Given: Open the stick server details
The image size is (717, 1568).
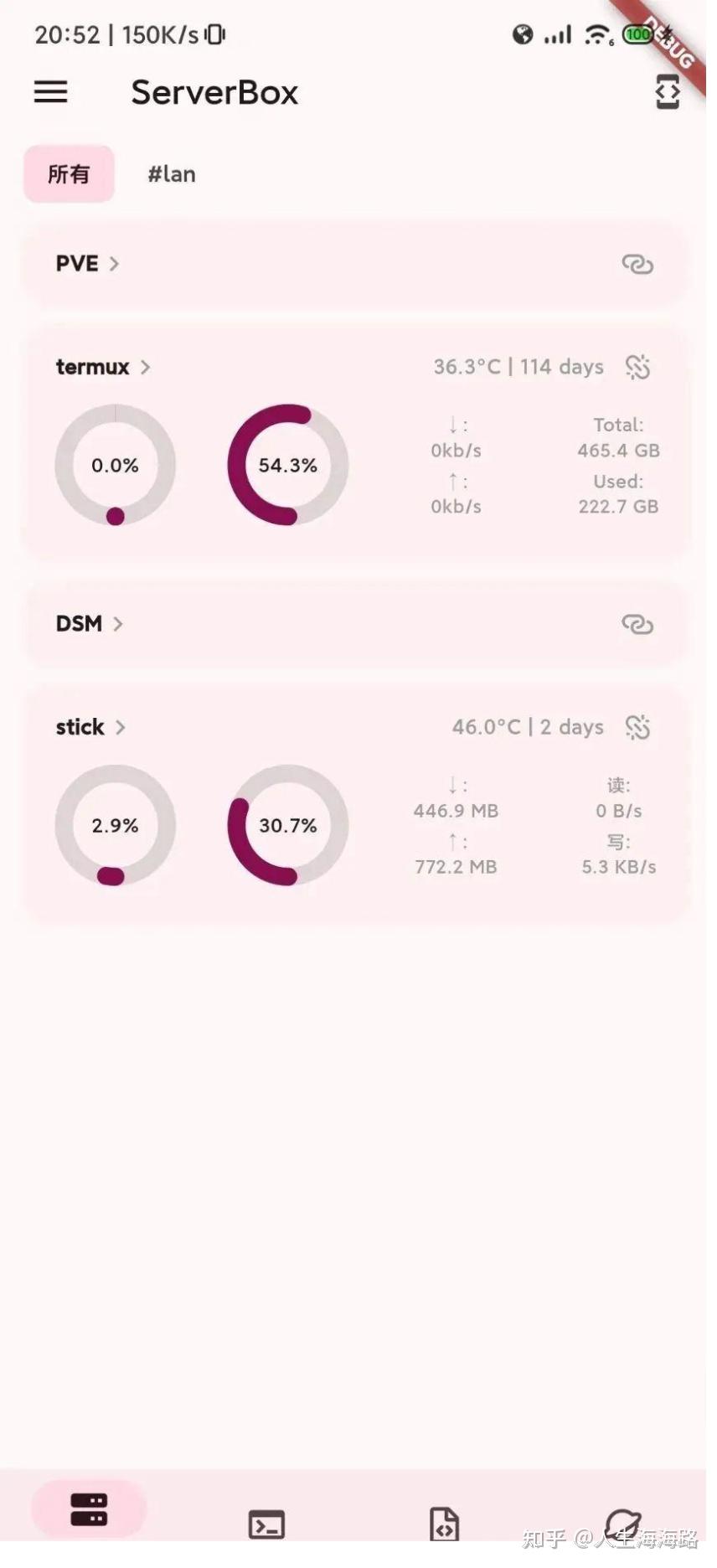Looking at the screenshot, I should [x=90, y=727].
